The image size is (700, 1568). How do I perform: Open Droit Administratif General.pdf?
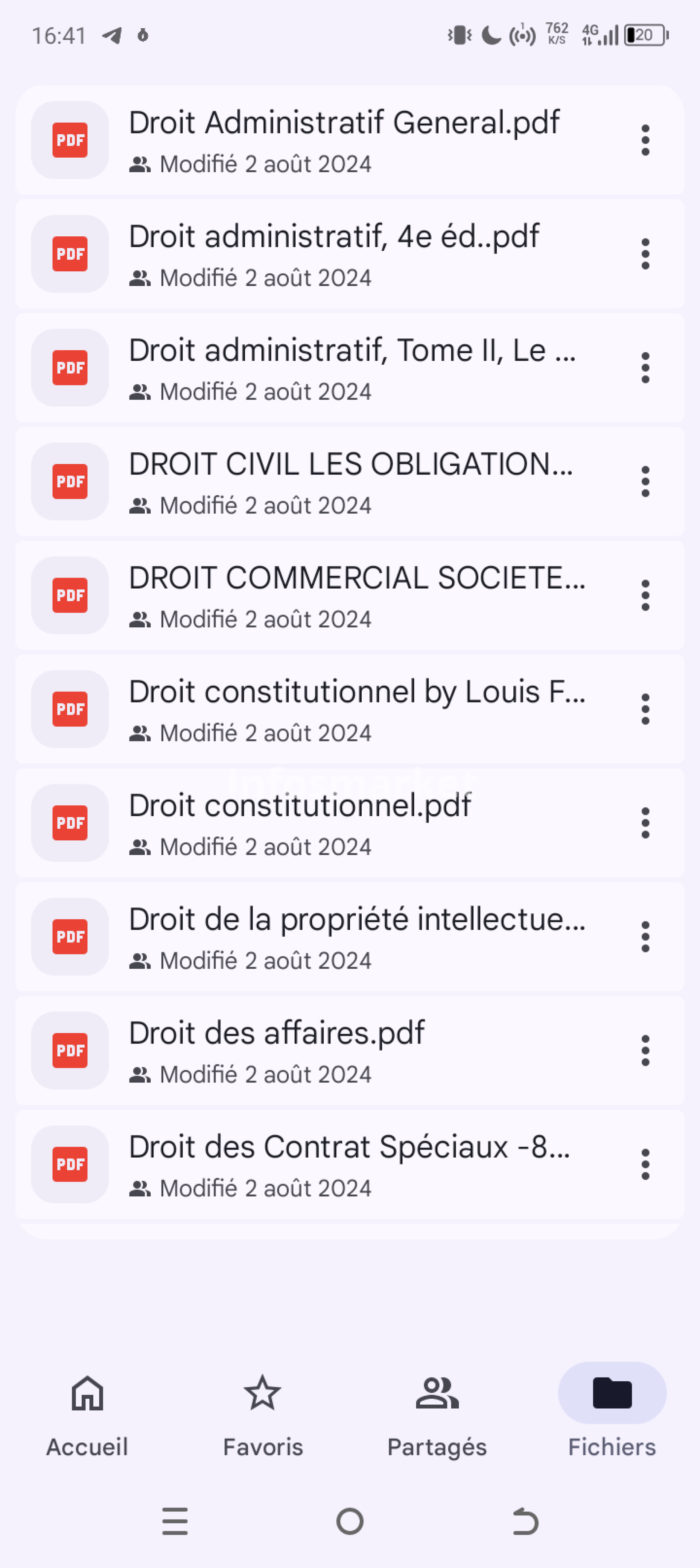click(x=344, y=140)
